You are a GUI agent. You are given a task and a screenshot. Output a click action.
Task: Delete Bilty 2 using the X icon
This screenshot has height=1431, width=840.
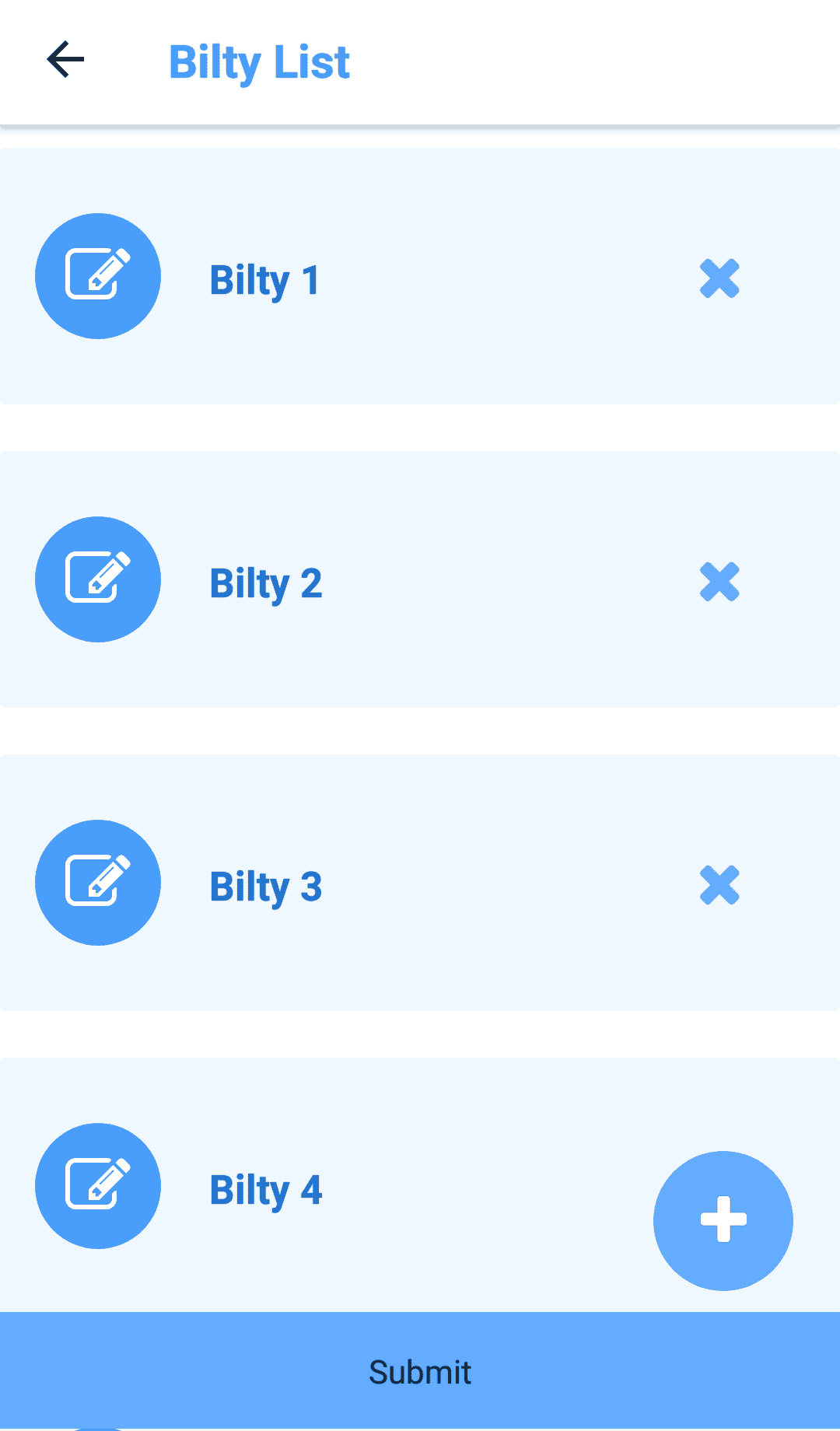pyautogui.click(x=719, y=582)
